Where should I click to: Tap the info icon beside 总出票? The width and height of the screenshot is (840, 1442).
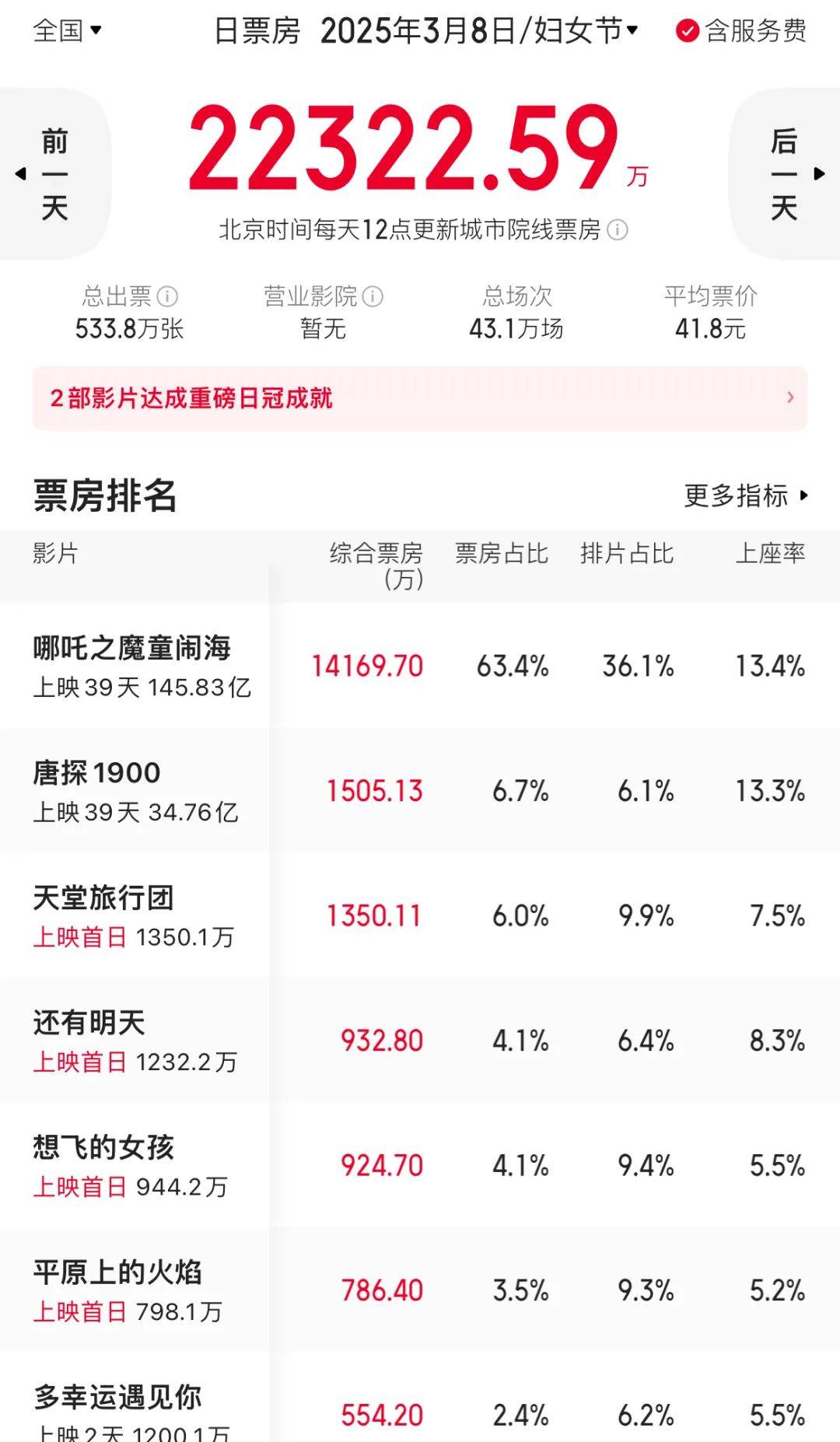[168, 296]
